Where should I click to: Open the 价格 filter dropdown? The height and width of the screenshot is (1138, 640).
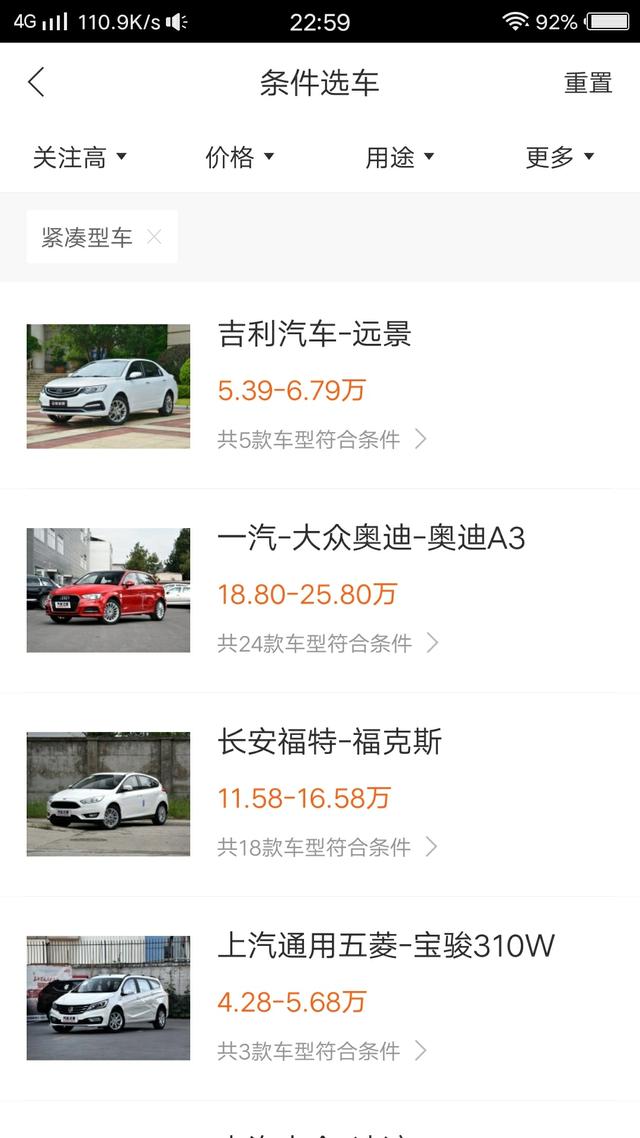pos(240,157)
